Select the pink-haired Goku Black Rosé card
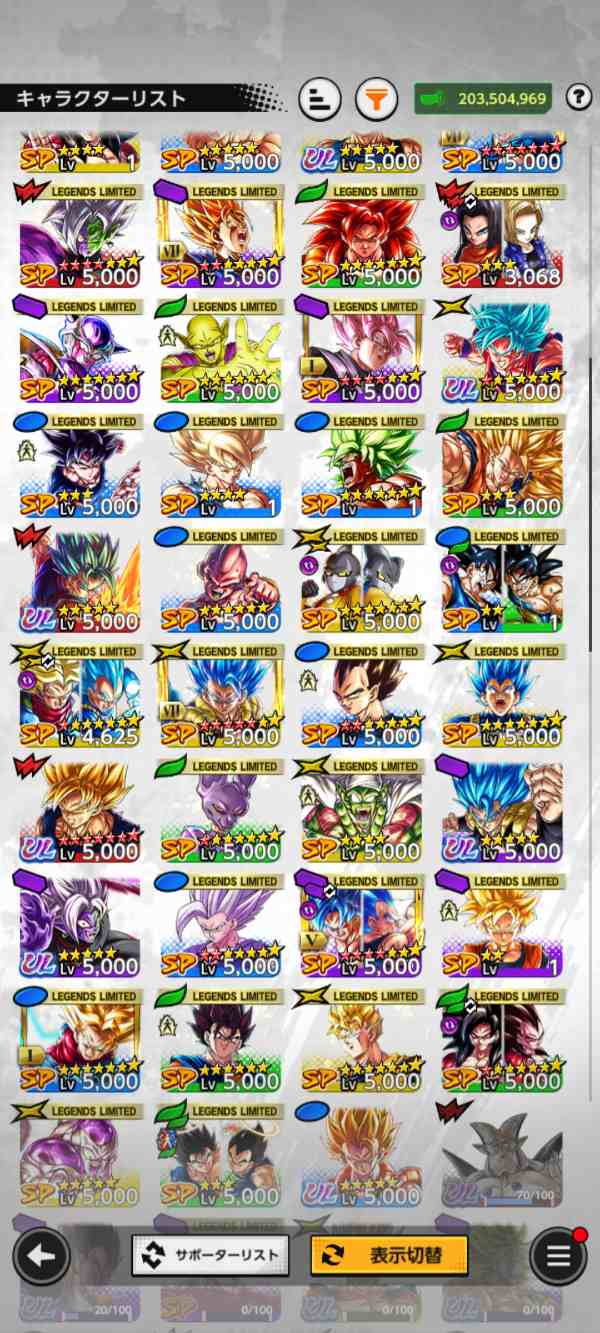This screenshot has width=600, height=1333. click(362, 352)
